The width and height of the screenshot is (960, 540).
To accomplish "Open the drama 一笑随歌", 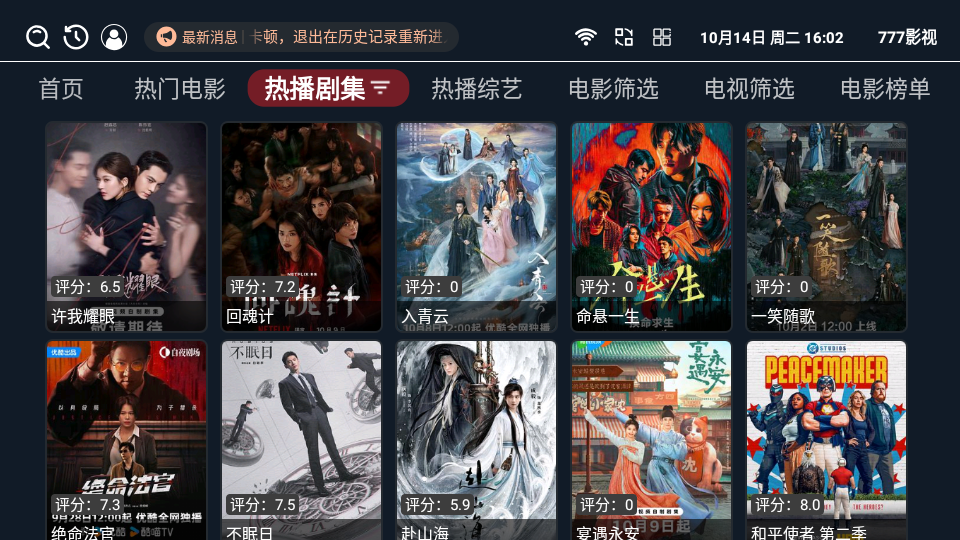I will pos(826,226).
